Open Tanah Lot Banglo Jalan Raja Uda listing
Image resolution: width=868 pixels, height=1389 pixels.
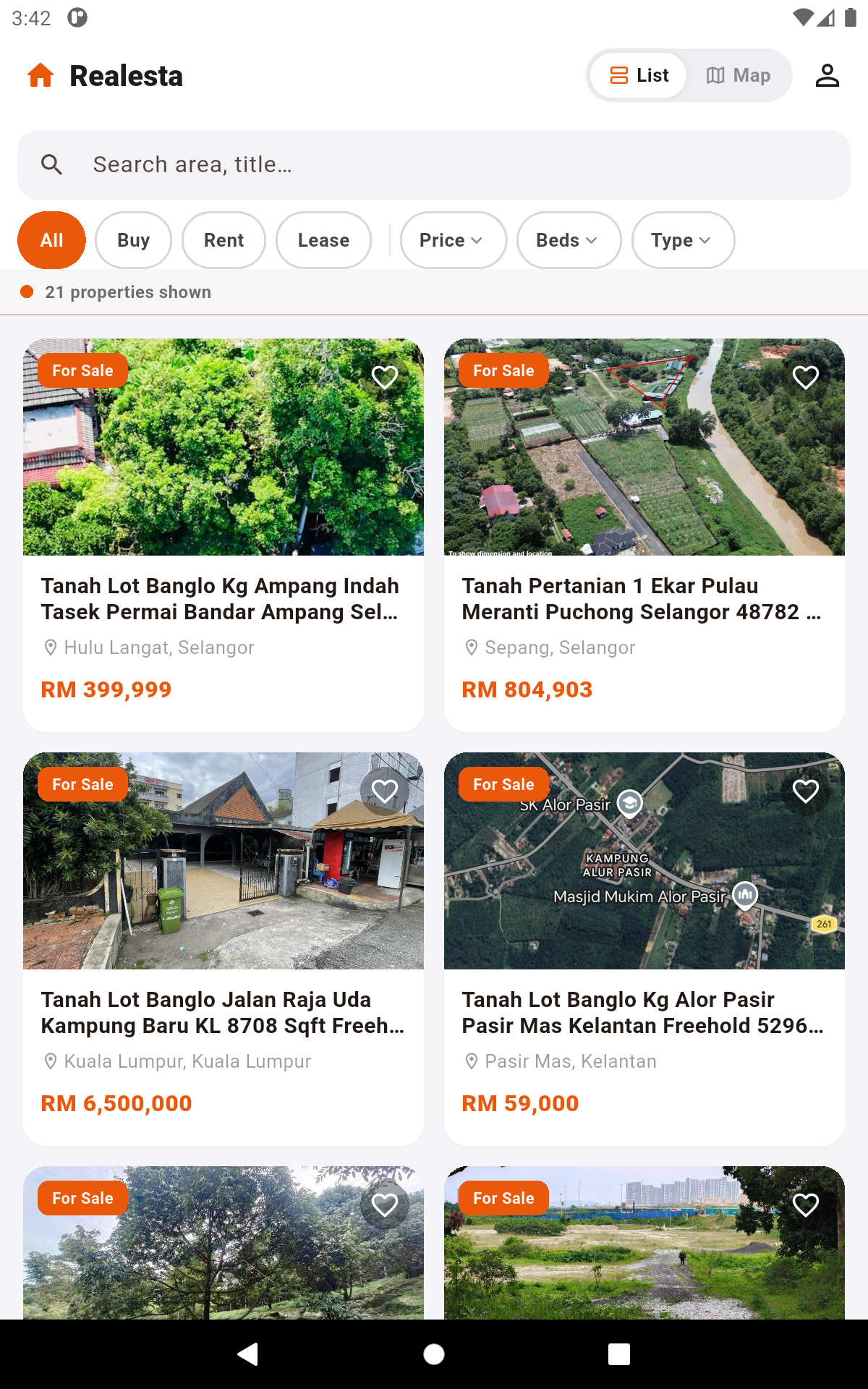(224, 949)
